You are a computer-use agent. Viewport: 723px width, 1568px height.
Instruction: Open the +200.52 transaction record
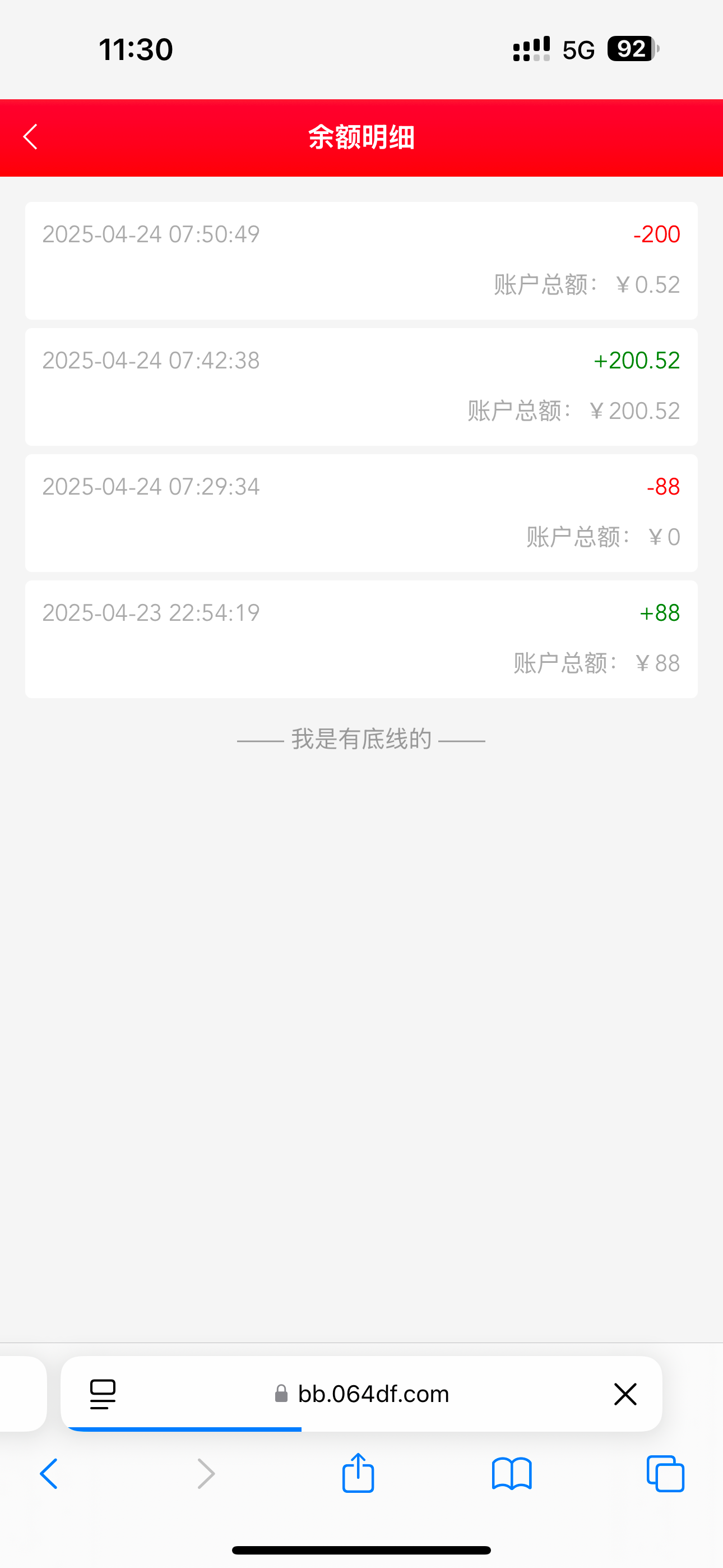[361, 386]
